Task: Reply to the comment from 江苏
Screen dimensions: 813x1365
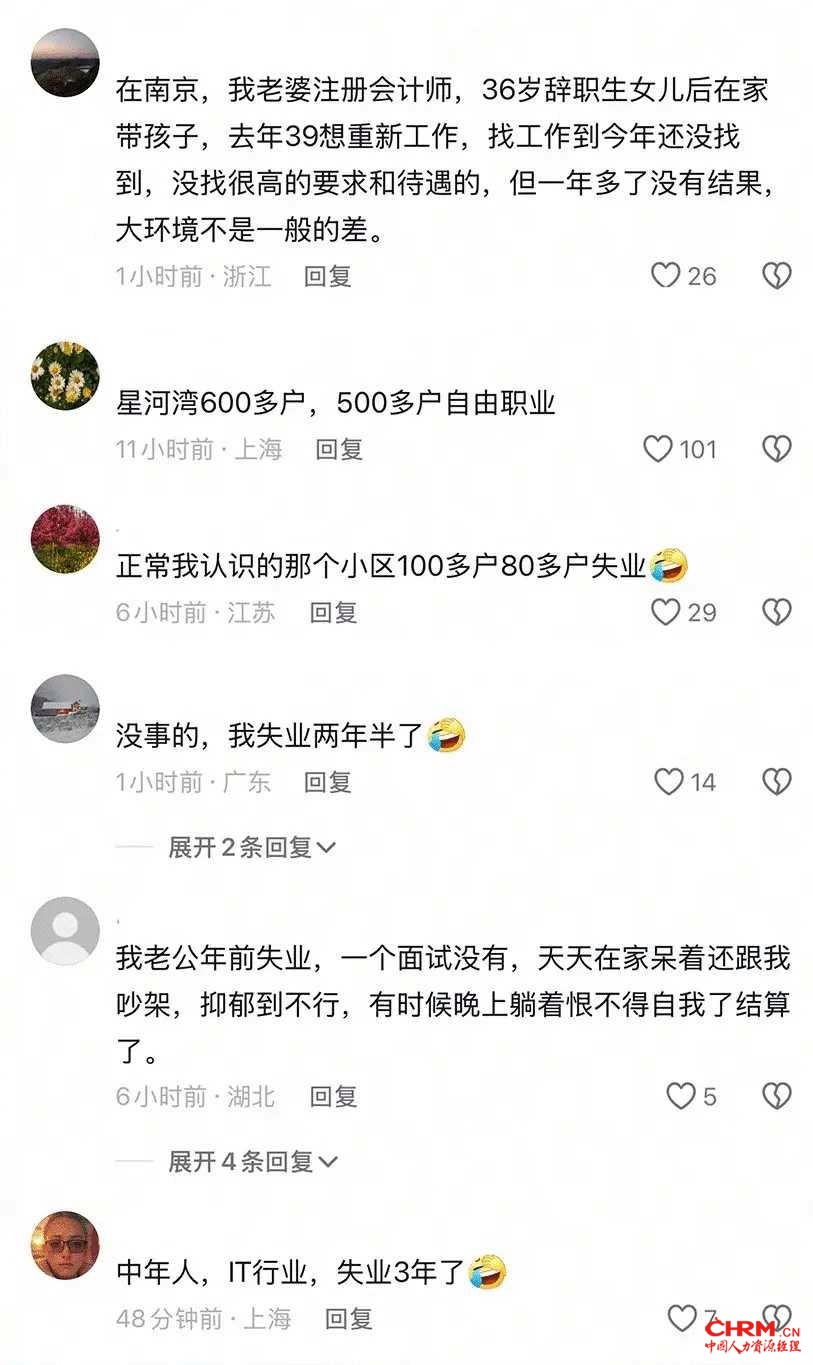Action: (x=334, y=612)
